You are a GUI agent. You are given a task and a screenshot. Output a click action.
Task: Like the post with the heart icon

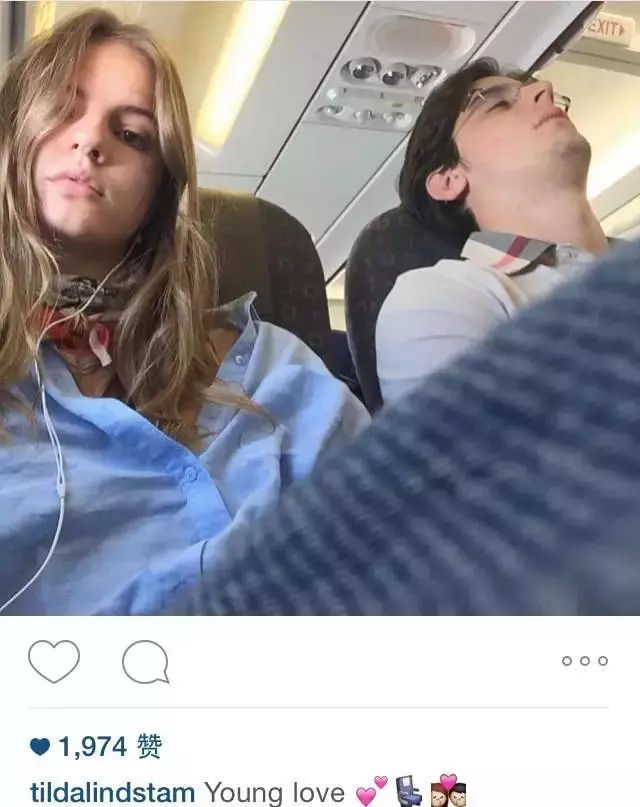[x=53, y=661]
